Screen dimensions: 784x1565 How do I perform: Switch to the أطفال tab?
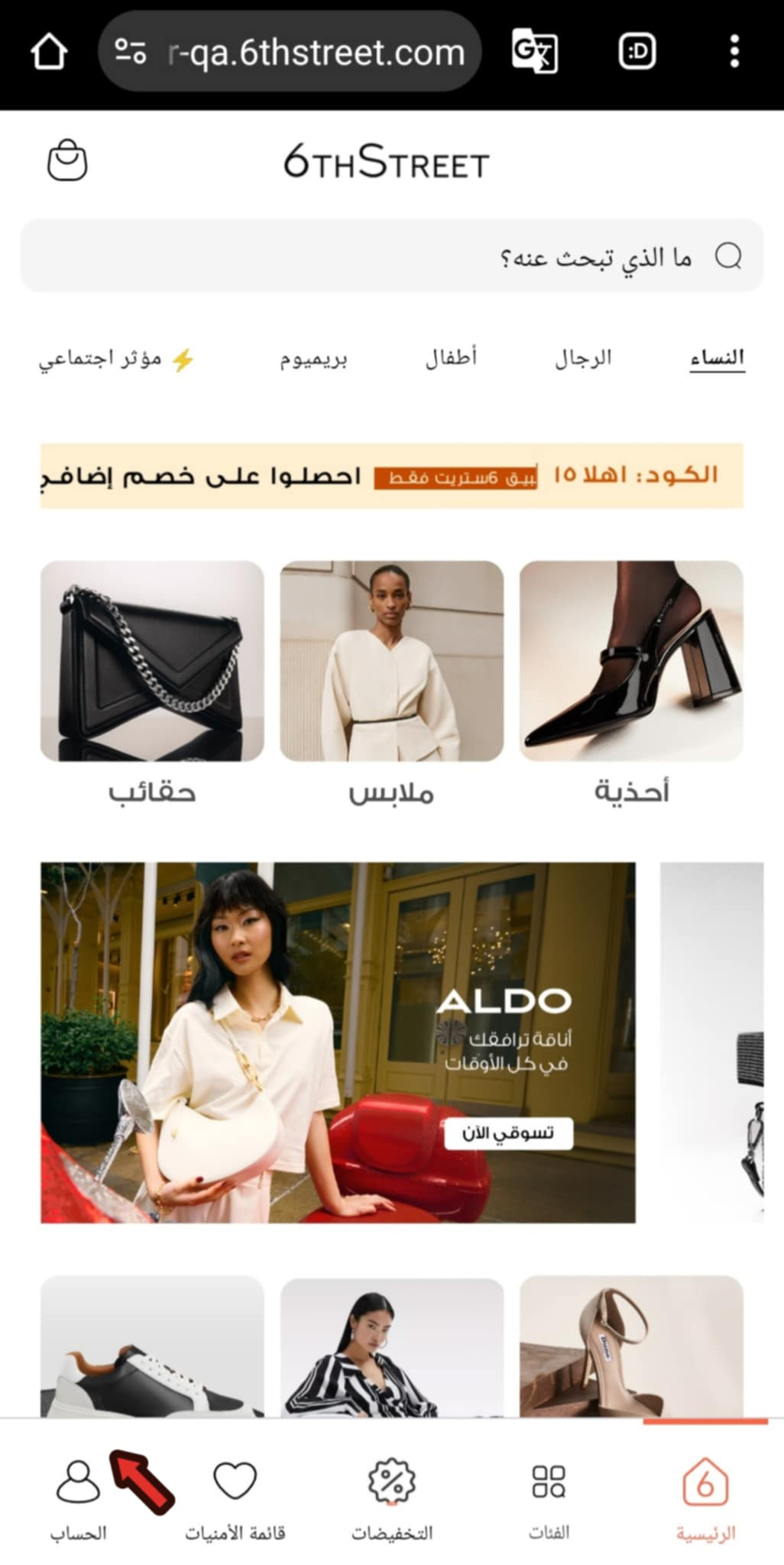coord(451,358)
